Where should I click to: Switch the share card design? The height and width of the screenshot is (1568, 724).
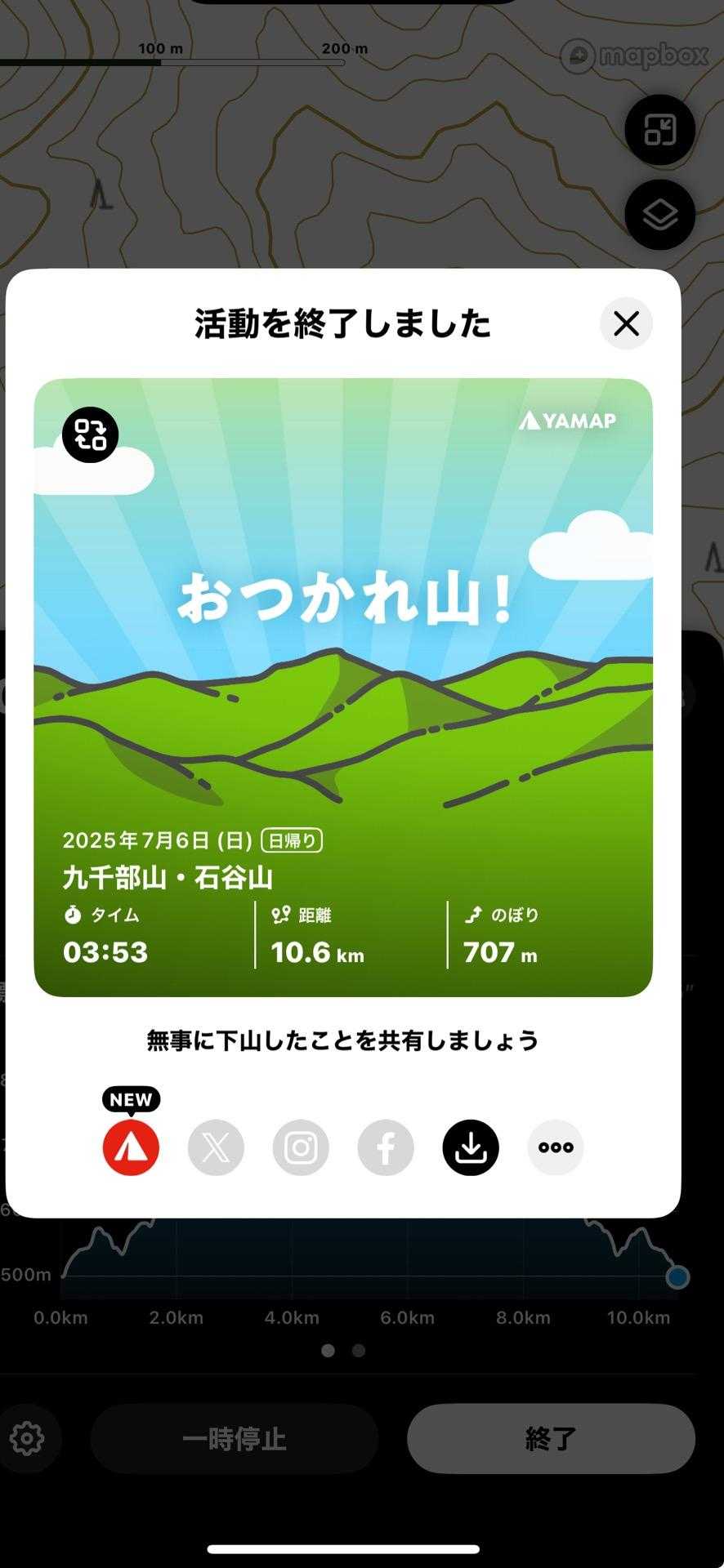[x=91, y=434]
